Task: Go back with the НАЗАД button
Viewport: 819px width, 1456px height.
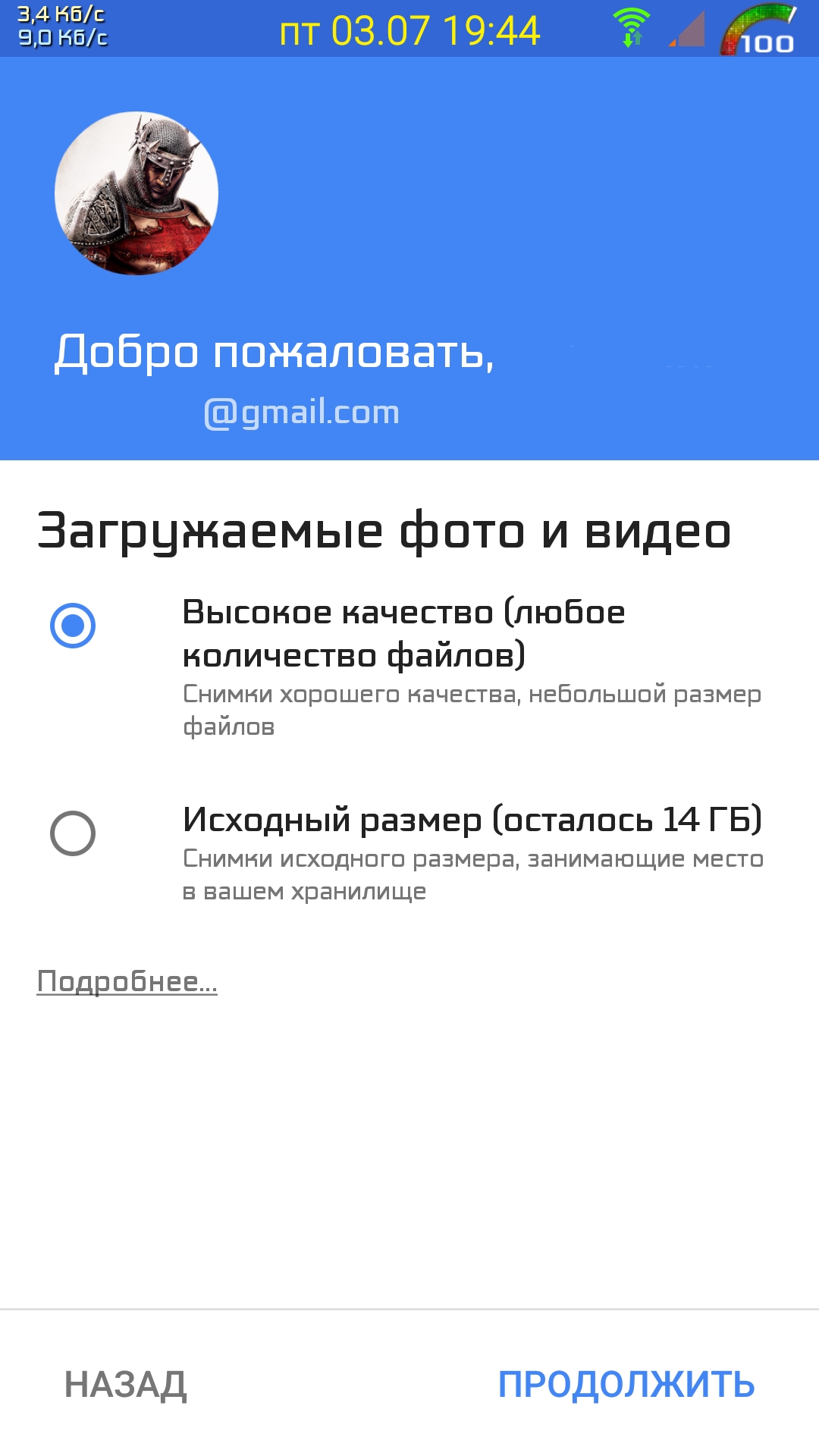Action: [126, 1385]
